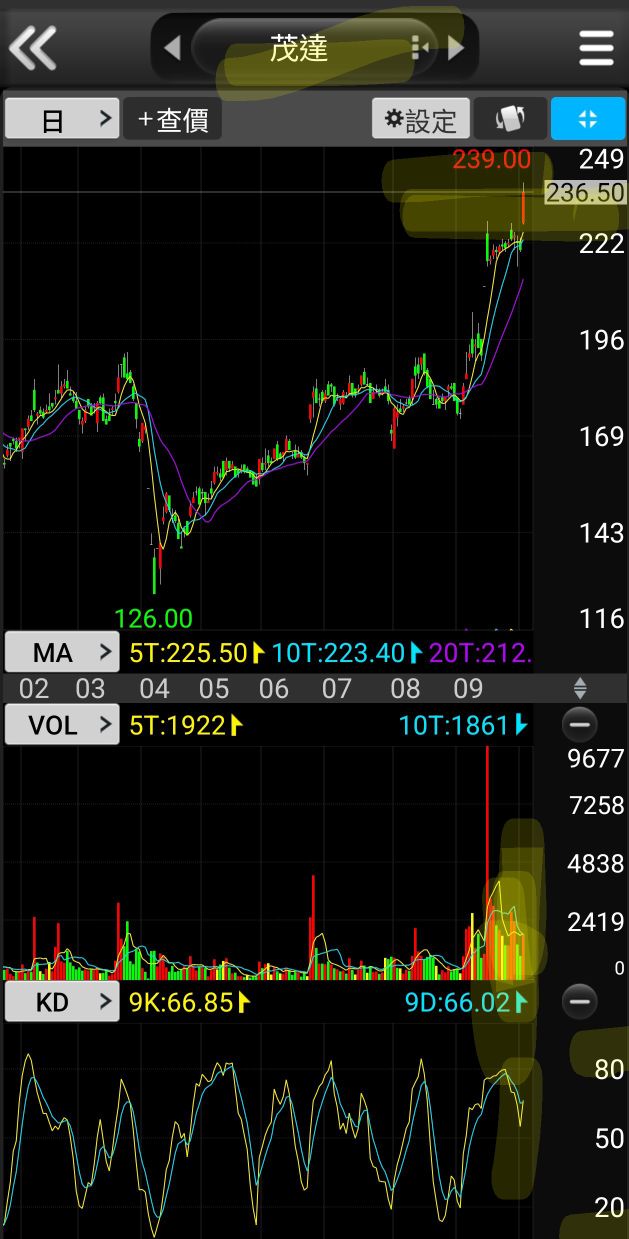Go back with the double-arrow icon
The height and width of the screenshot is (1239, 629).
pyautogui.click(x=33, y=47)
